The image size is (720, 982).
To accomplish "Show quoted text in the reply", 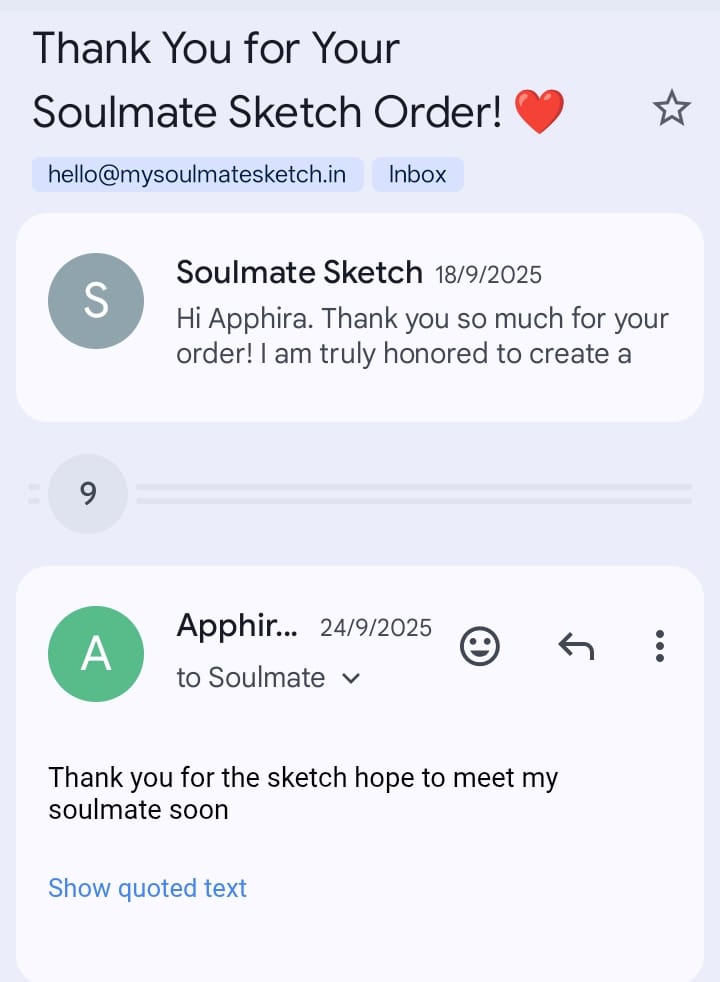I will pos(147,888).
